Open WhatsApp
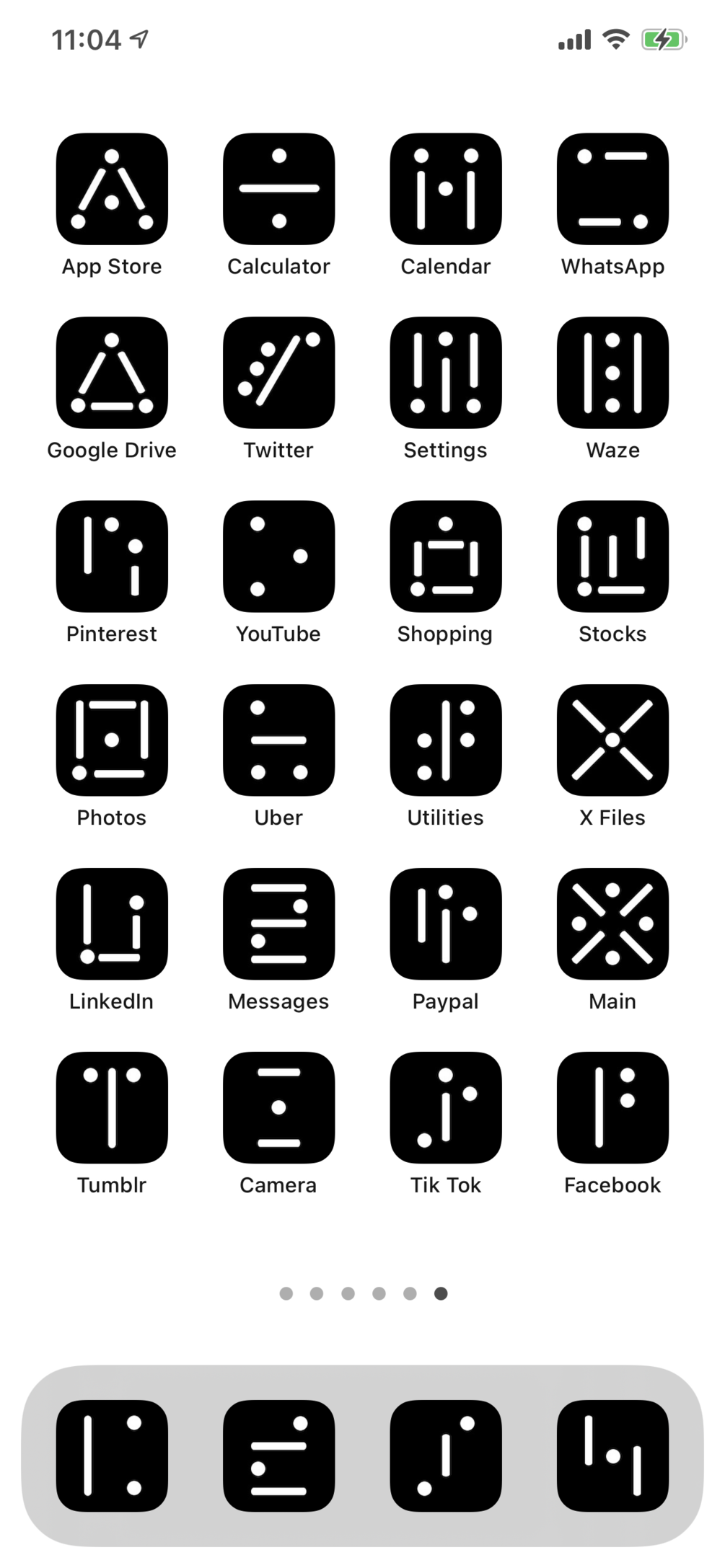725x1568 pixels. pos(612,189)
